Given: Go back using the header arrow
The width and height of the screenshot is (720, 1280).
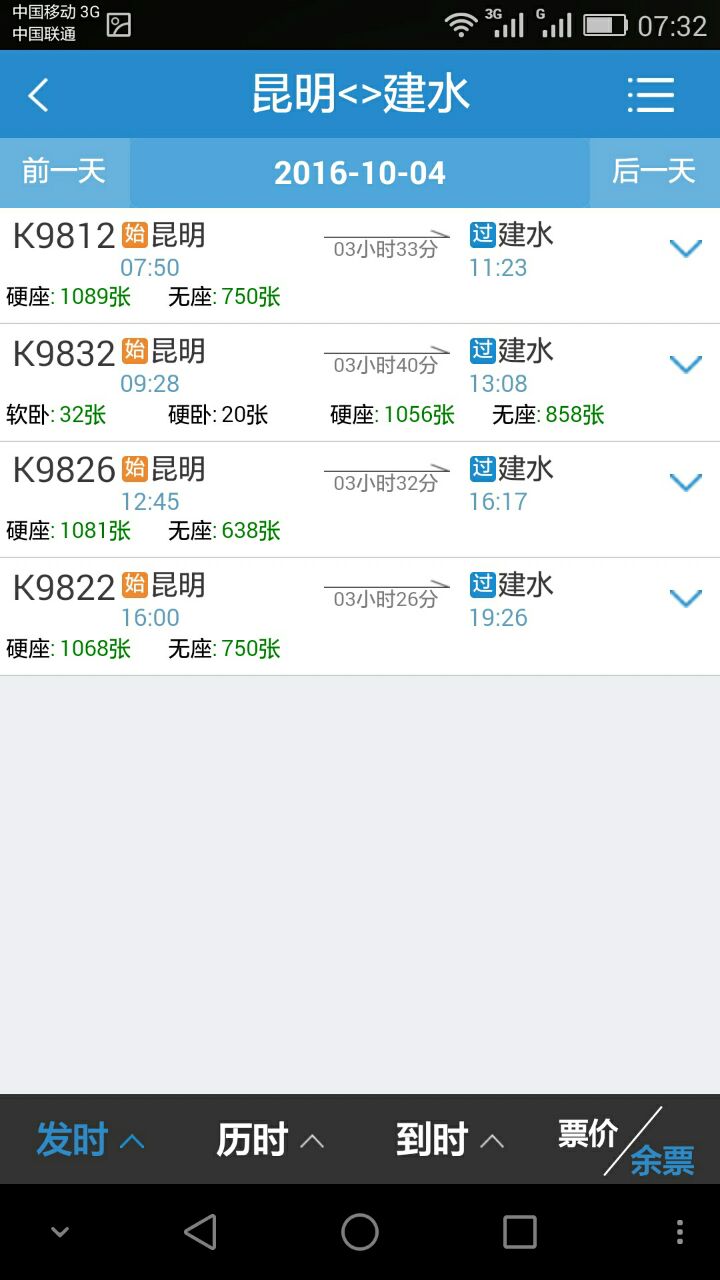Looking at the screenshot, I should tap(38, 96).
